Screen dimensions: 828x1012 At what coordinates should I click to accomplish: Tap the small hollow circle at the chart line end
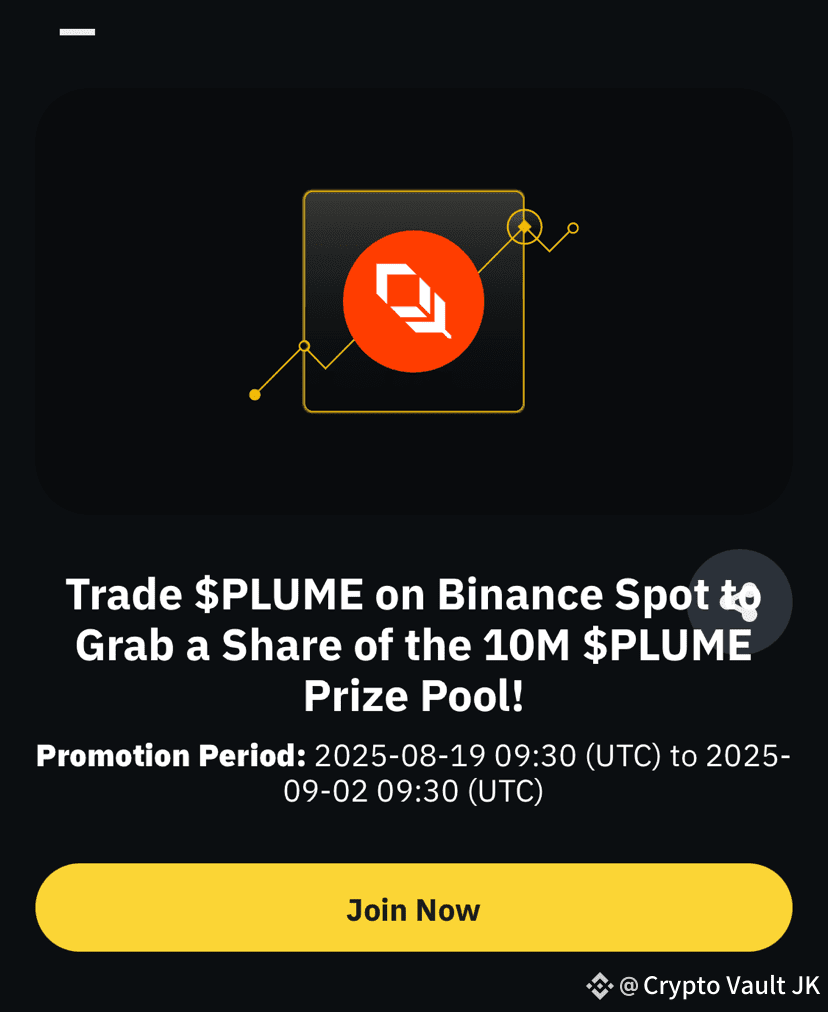pos(572,229)
